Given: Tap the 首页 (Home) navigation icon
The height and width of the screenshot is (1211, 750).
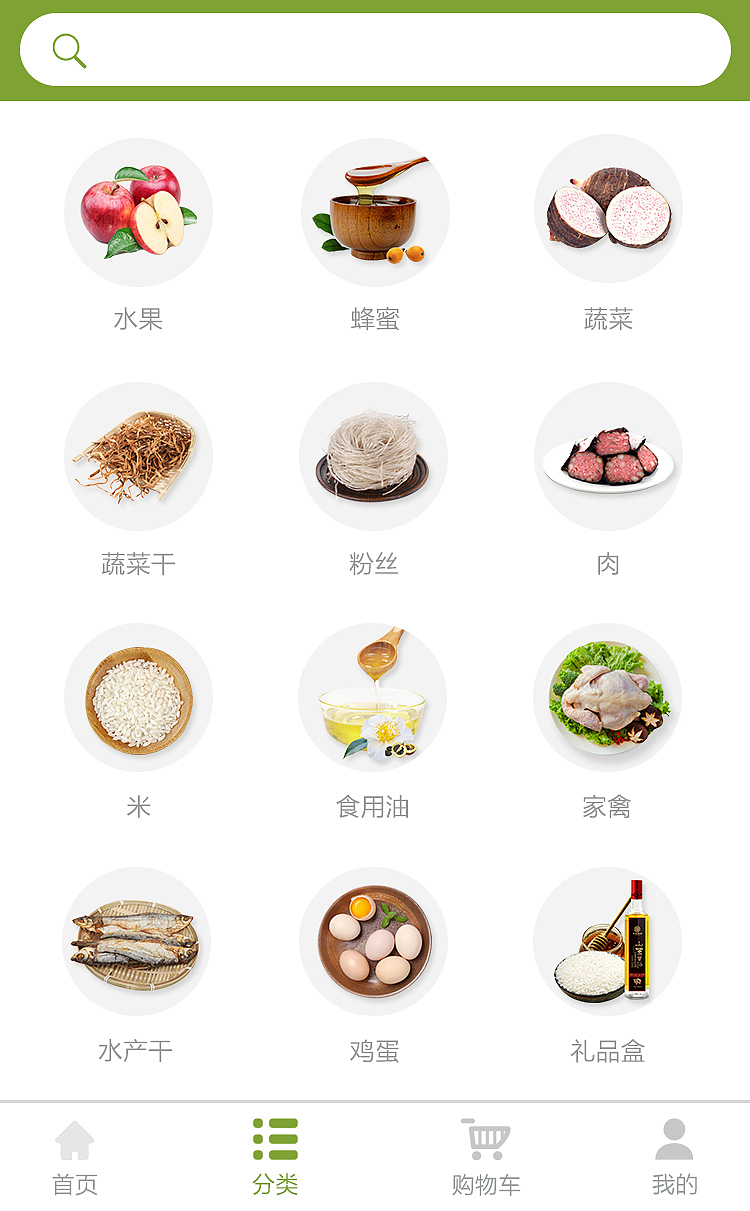Looking at the screenshot, I should click(75, 1139).
